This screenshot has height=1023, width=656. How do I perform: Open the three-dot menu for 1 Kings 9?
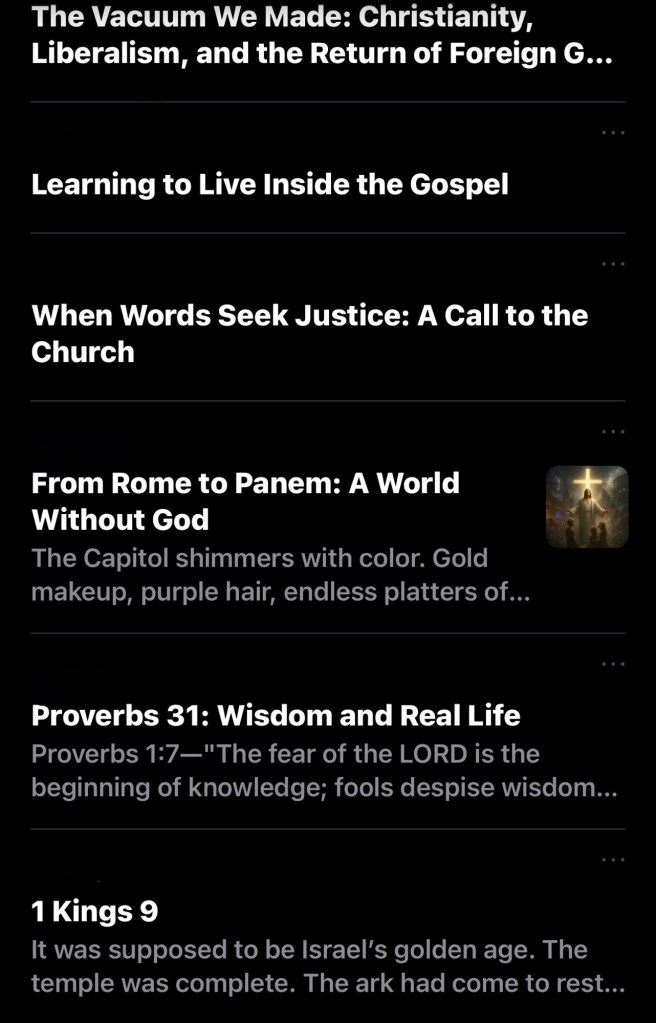tap(613, 860)
